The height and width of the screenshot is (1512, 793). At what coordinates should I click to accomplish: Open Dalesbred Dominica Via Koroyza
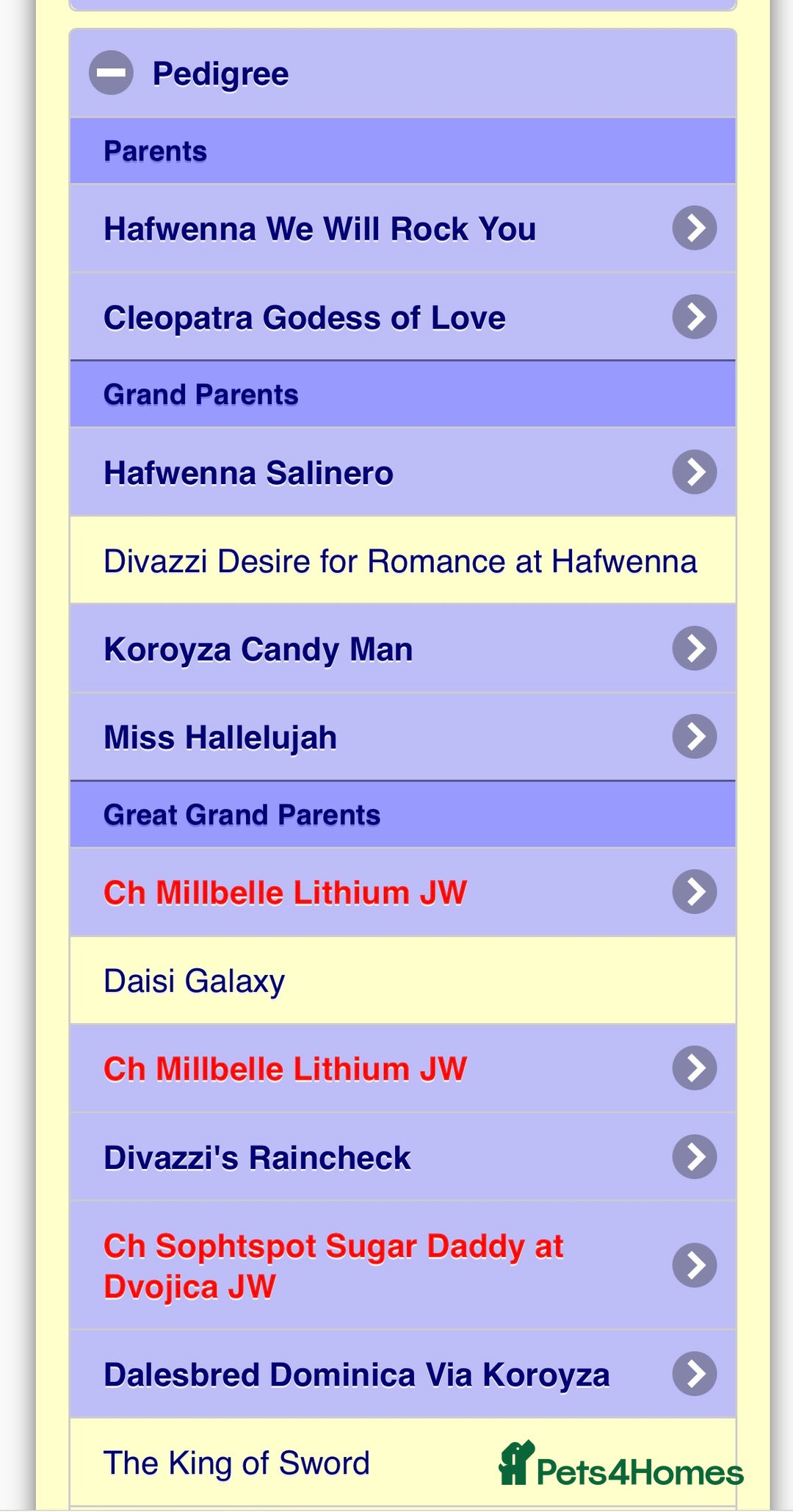[402, 1374]
